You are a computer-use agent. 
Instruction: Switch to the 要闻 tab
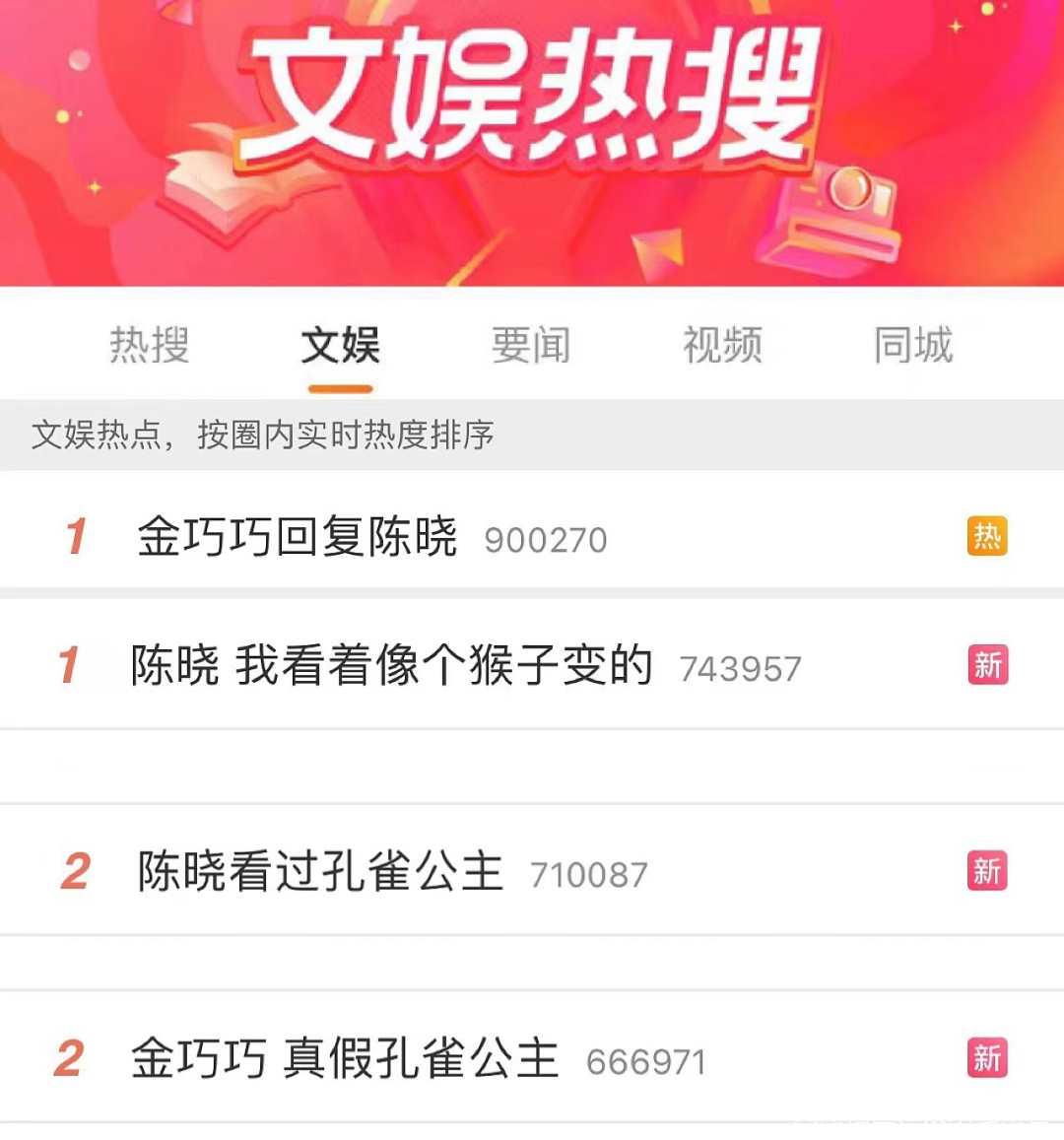531,346
